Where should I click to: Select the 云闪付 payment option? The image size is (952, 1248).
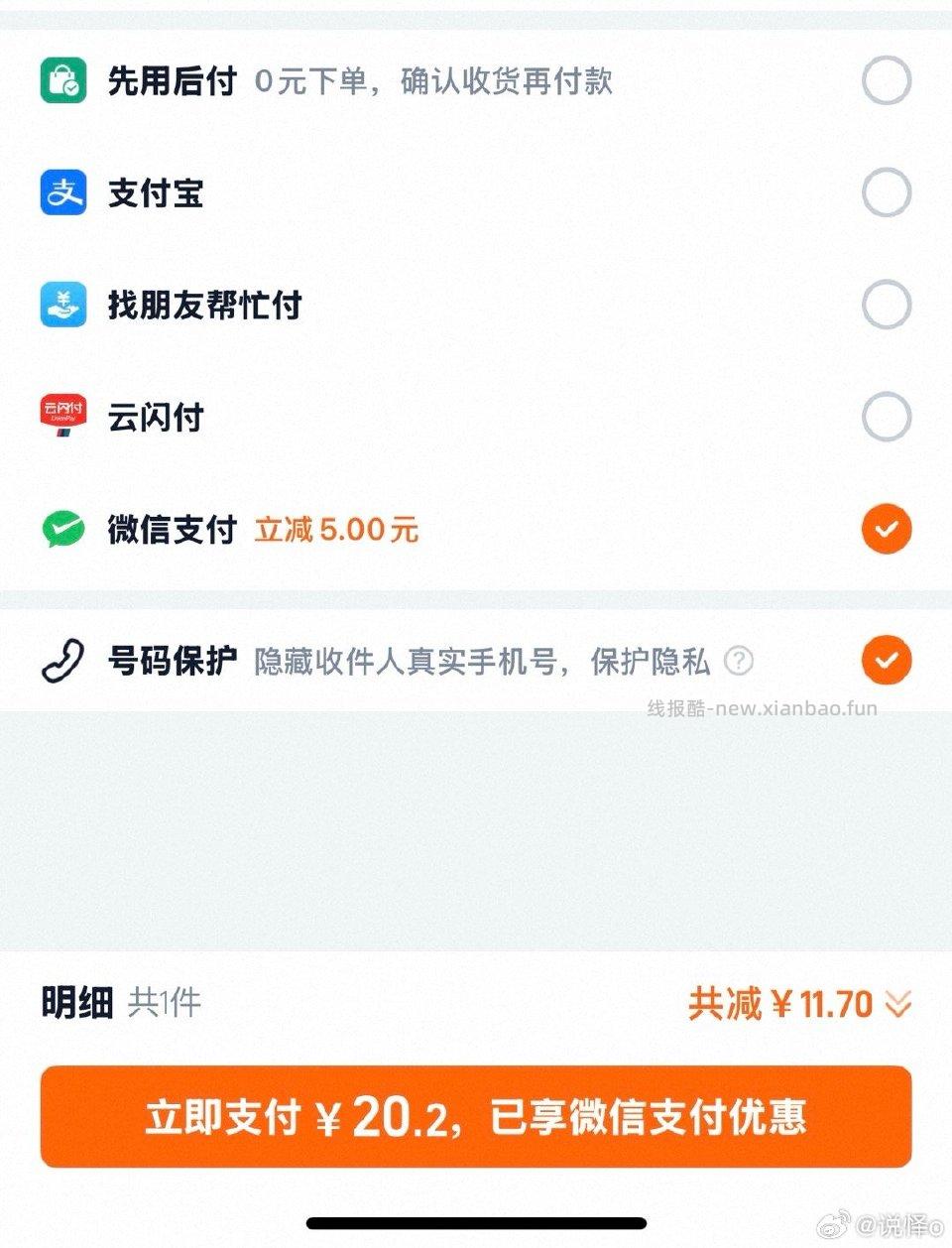tap(886, 417)
